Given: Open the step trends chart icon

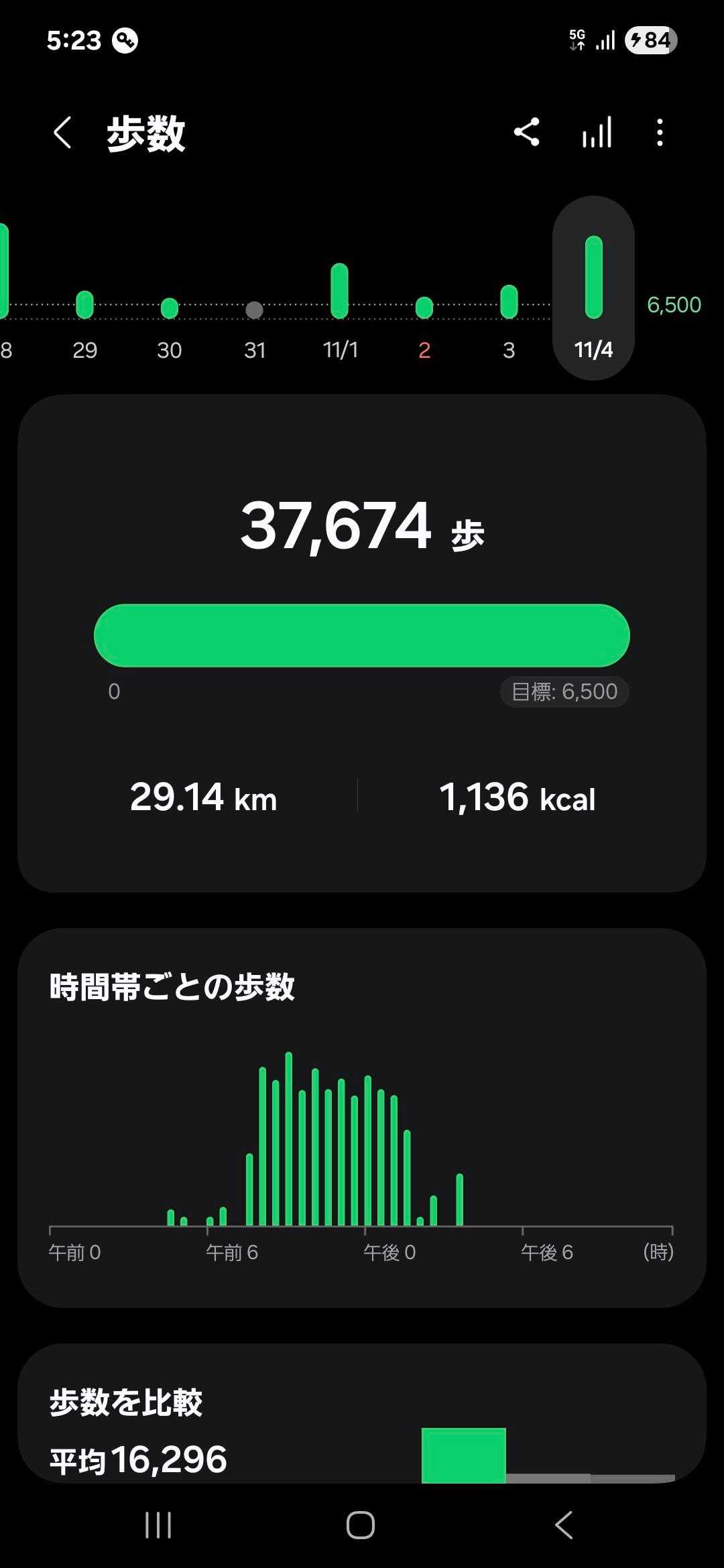Looking at the screenshot, I should (x=597, y=132).
